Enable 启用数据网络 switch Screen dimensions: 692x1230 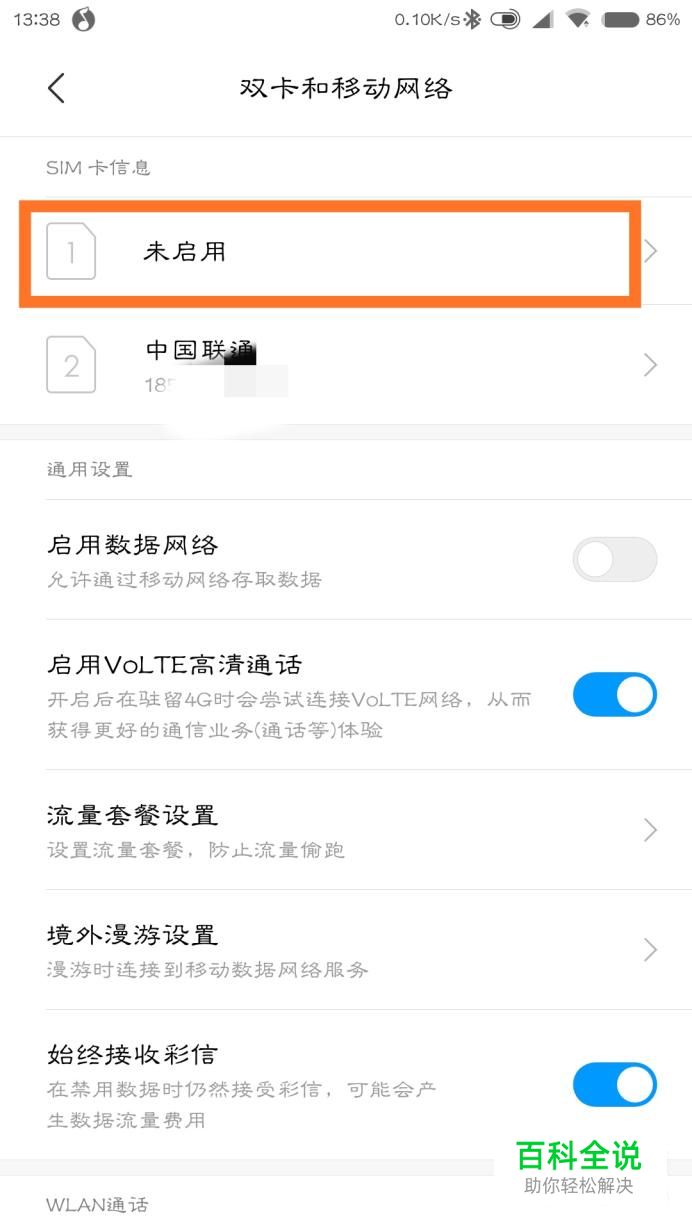coord(614,560)
